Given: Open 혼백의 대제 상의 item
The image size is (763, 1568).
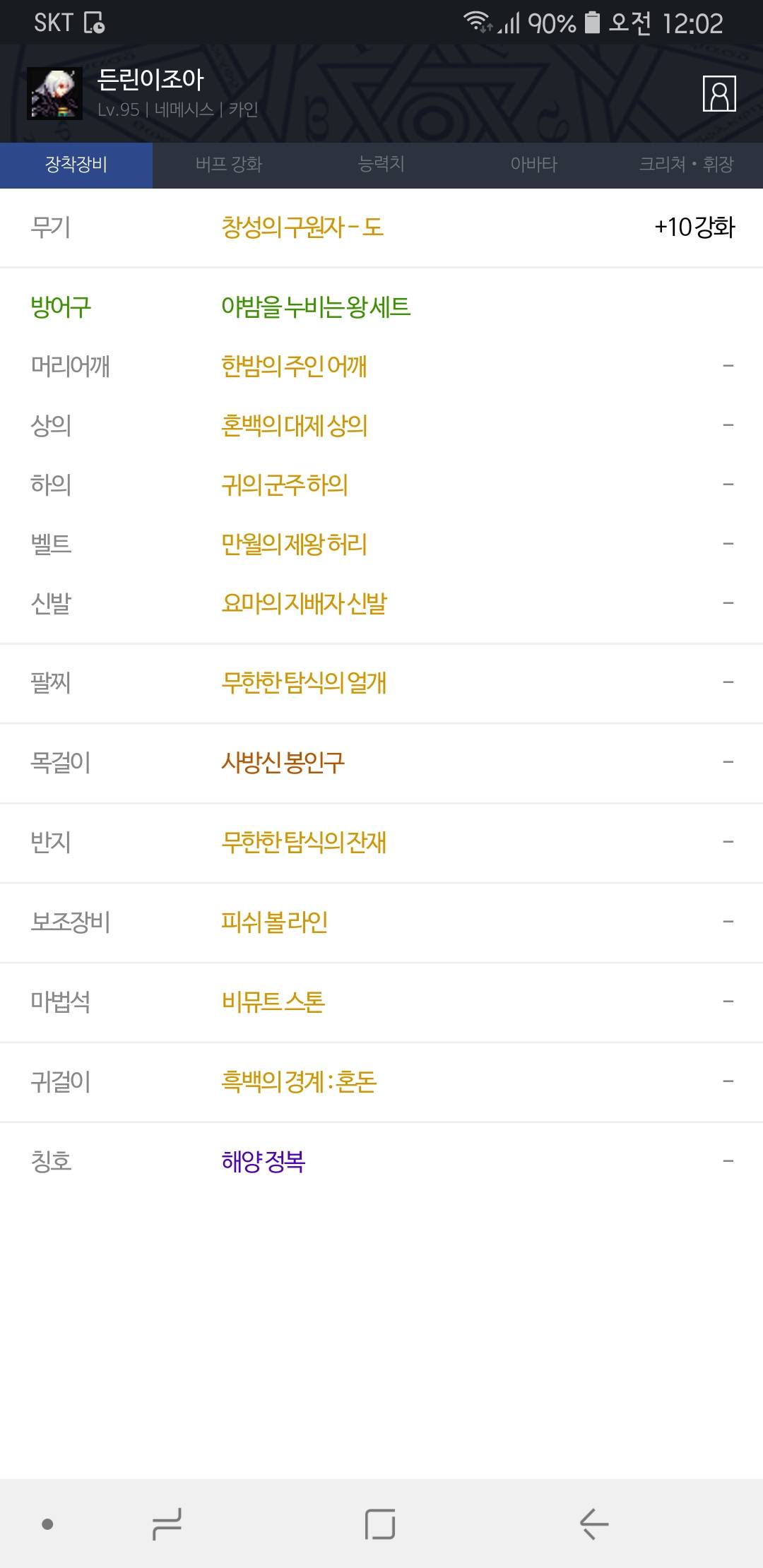Looking at the screenshot, I should click(381, 425).
